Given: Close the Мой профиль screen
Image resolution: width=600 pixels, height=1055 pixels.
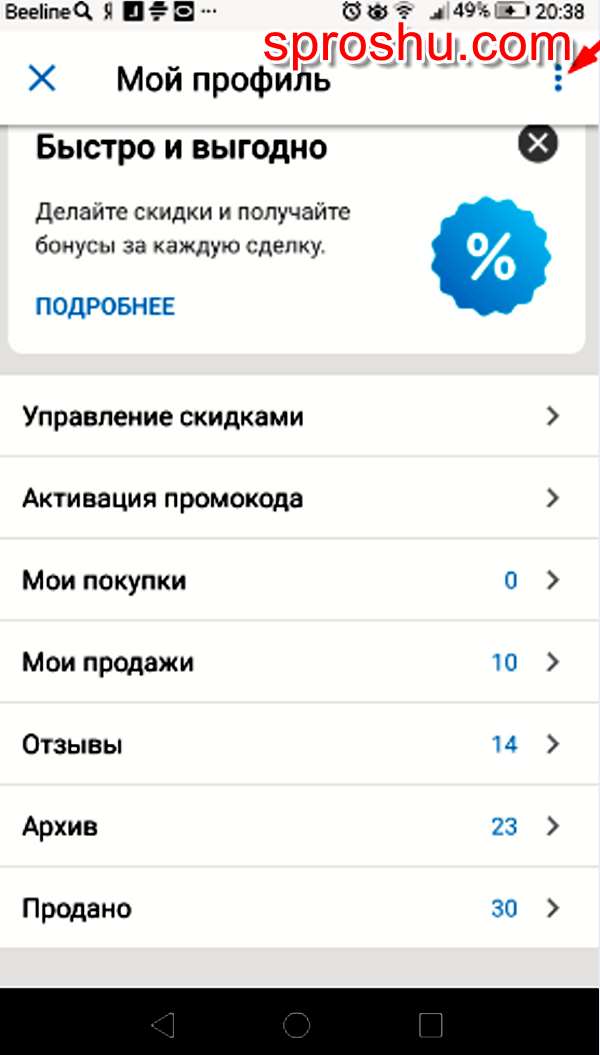Looking at the screenshot, I should 42,78.
